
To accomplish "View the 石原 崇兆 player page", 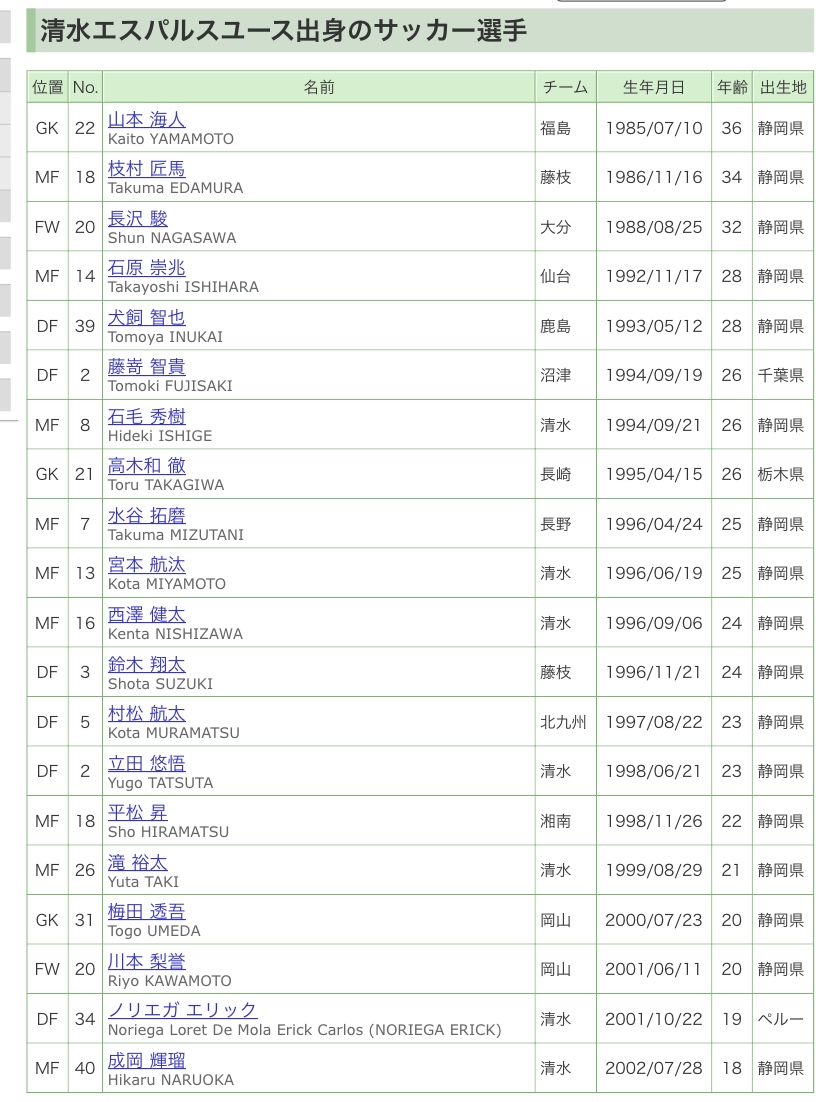I will coord(146,267).
